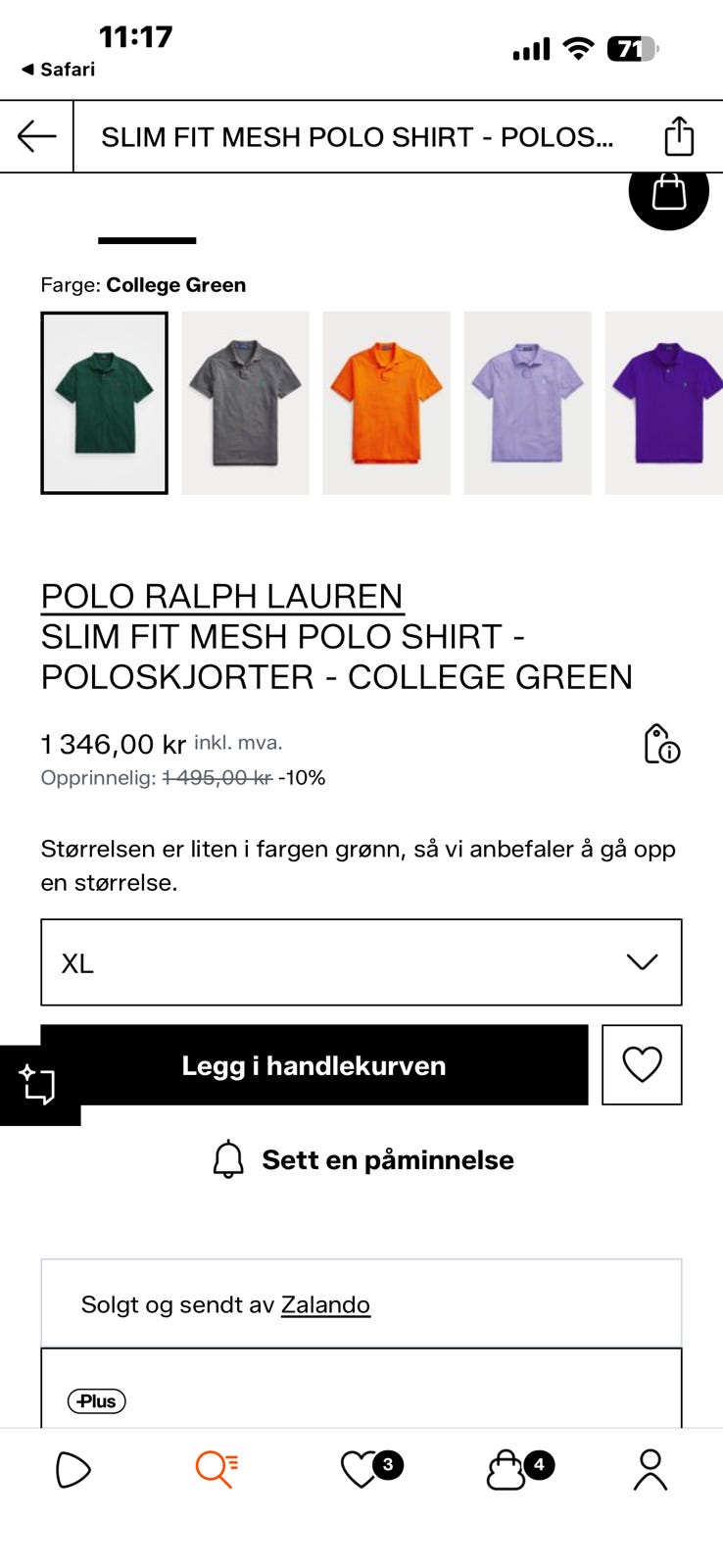This screenshot has width=723, height=1568.
Task: Select the product title in the header bar
Action: (x=361, y=136)
